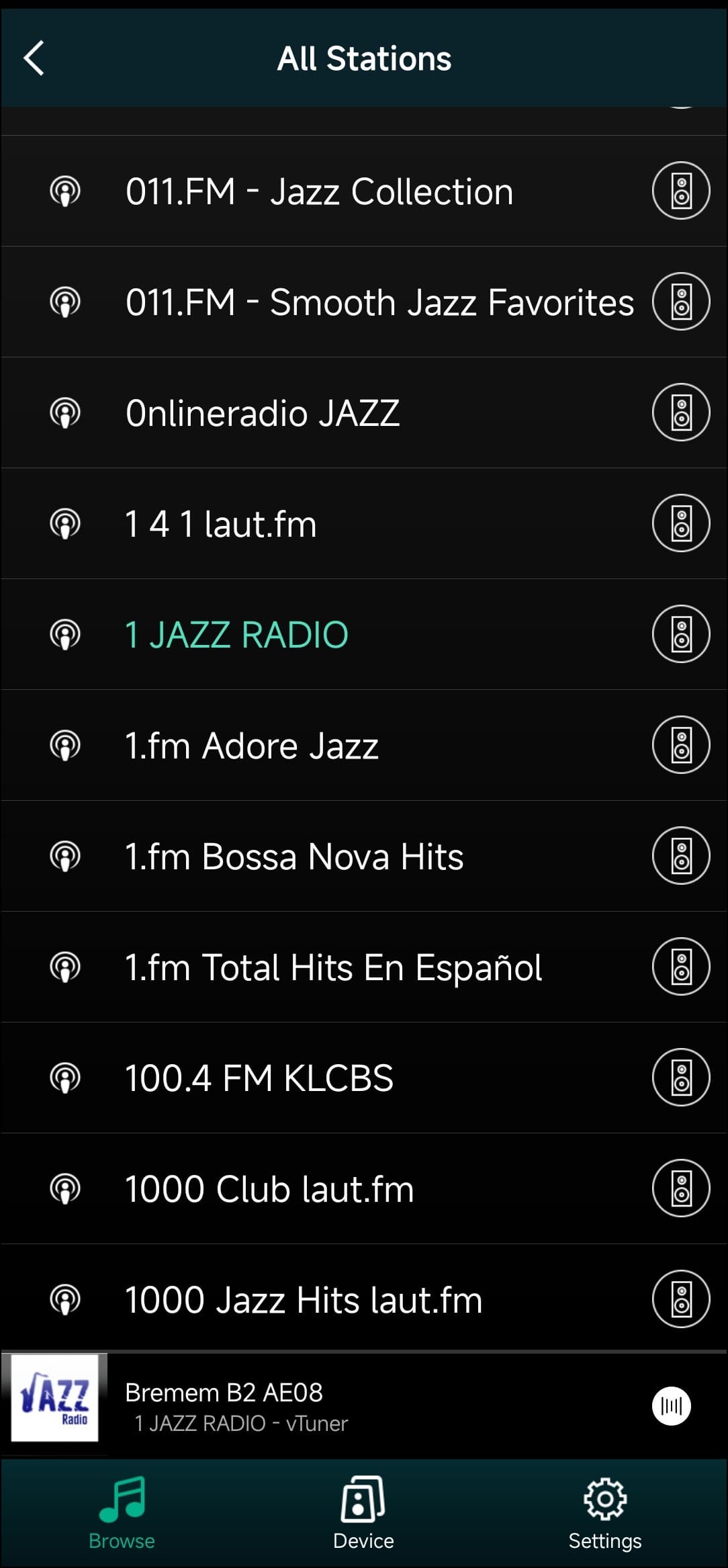Go back from All Stations
This screenshot has height=1568, width=728.
coord(34,58)
